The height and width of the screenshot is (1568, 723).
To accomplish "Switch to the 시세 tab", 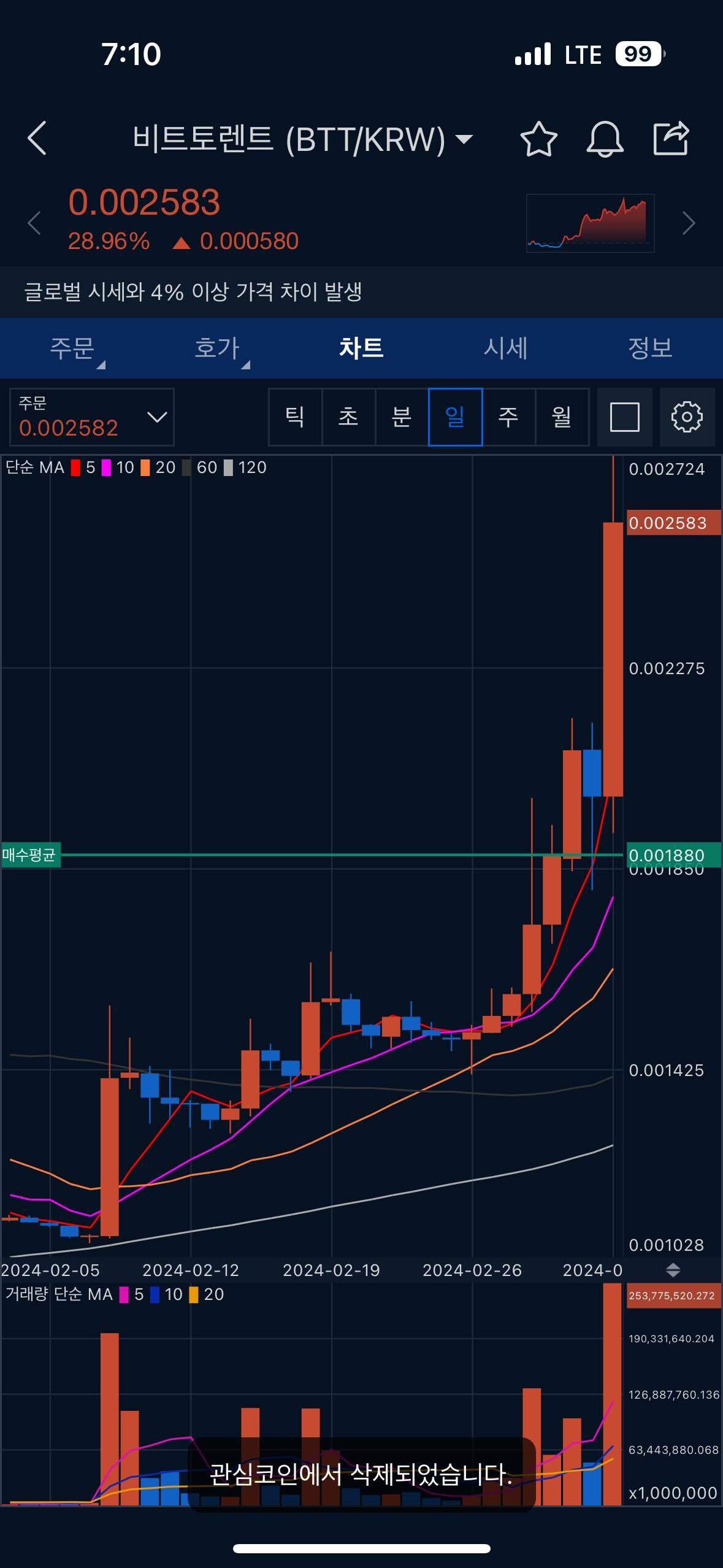I will click(505, 348).
